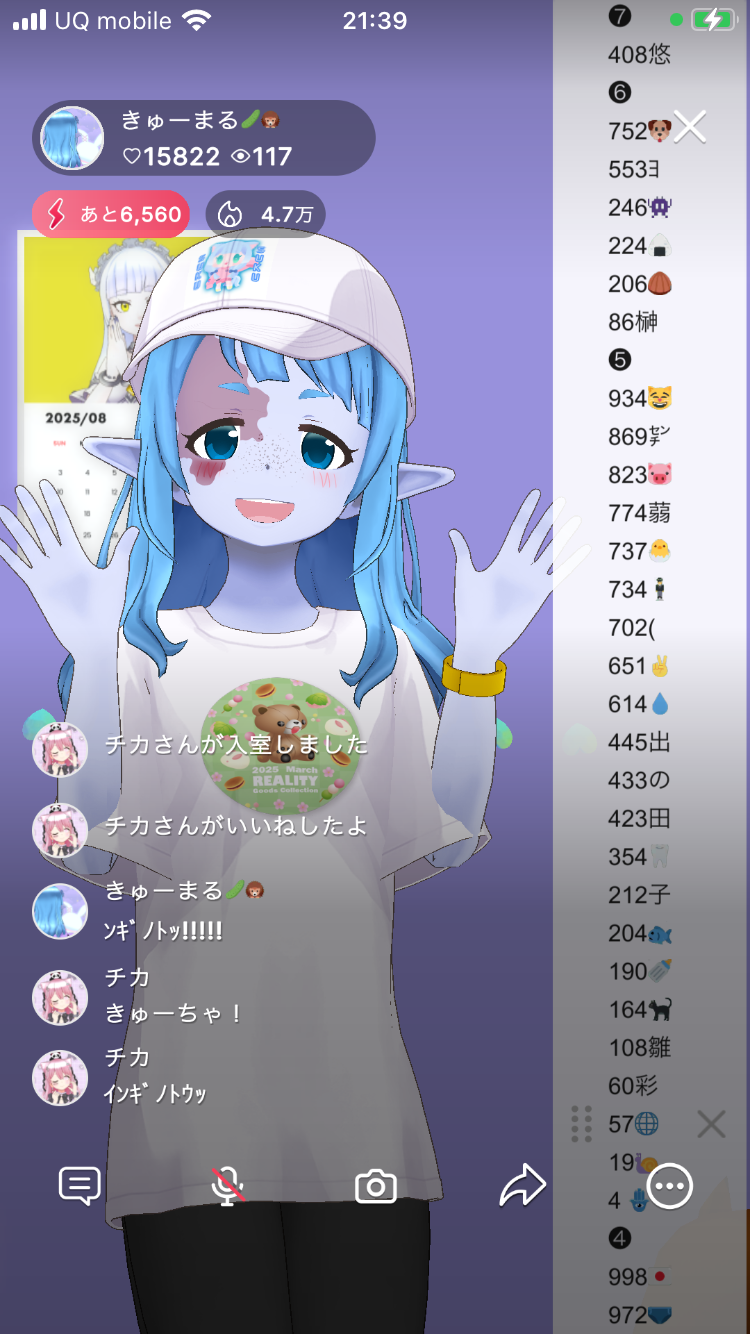The image size is (750, 1334).
Task: Open チカ's avatar next to きゅーちゃ！ comment
Action: coord(60,997)
